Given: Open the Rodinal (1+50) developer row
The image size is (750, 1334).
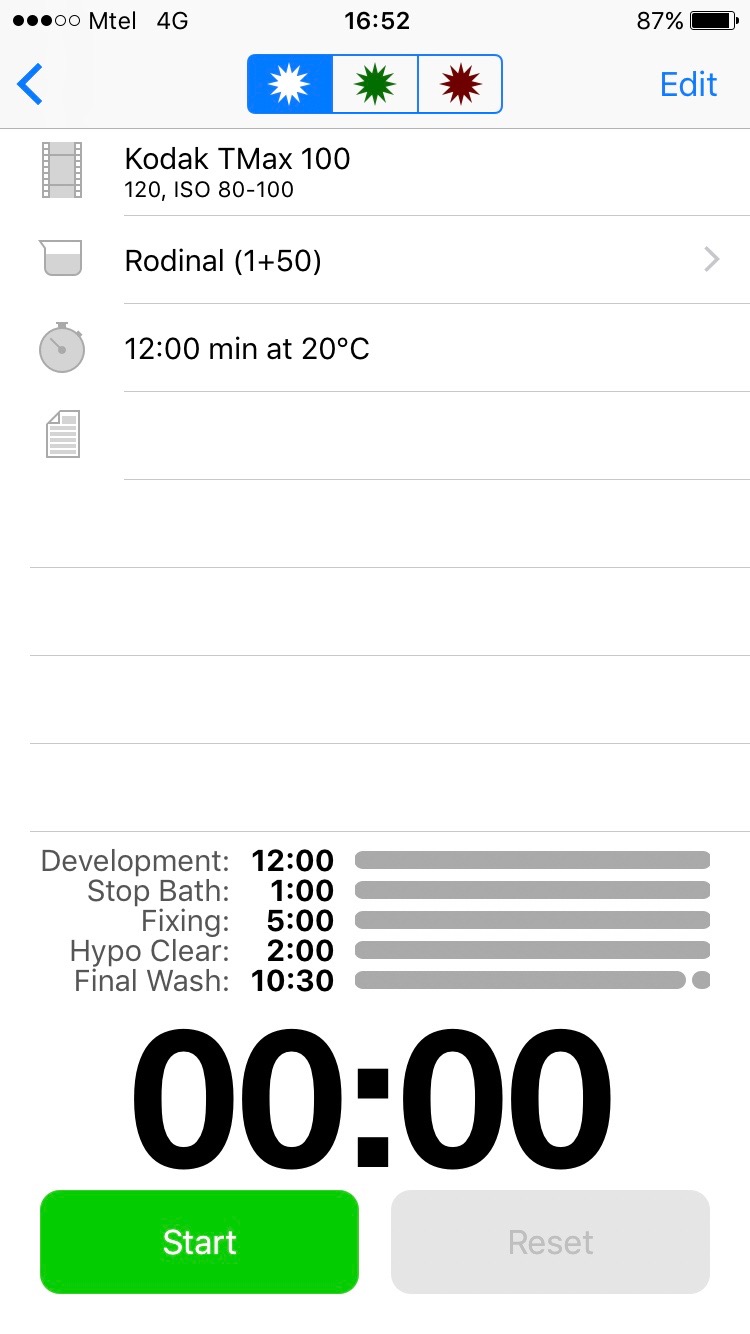Looking at the screenshot, I should (x=420, y=261).
